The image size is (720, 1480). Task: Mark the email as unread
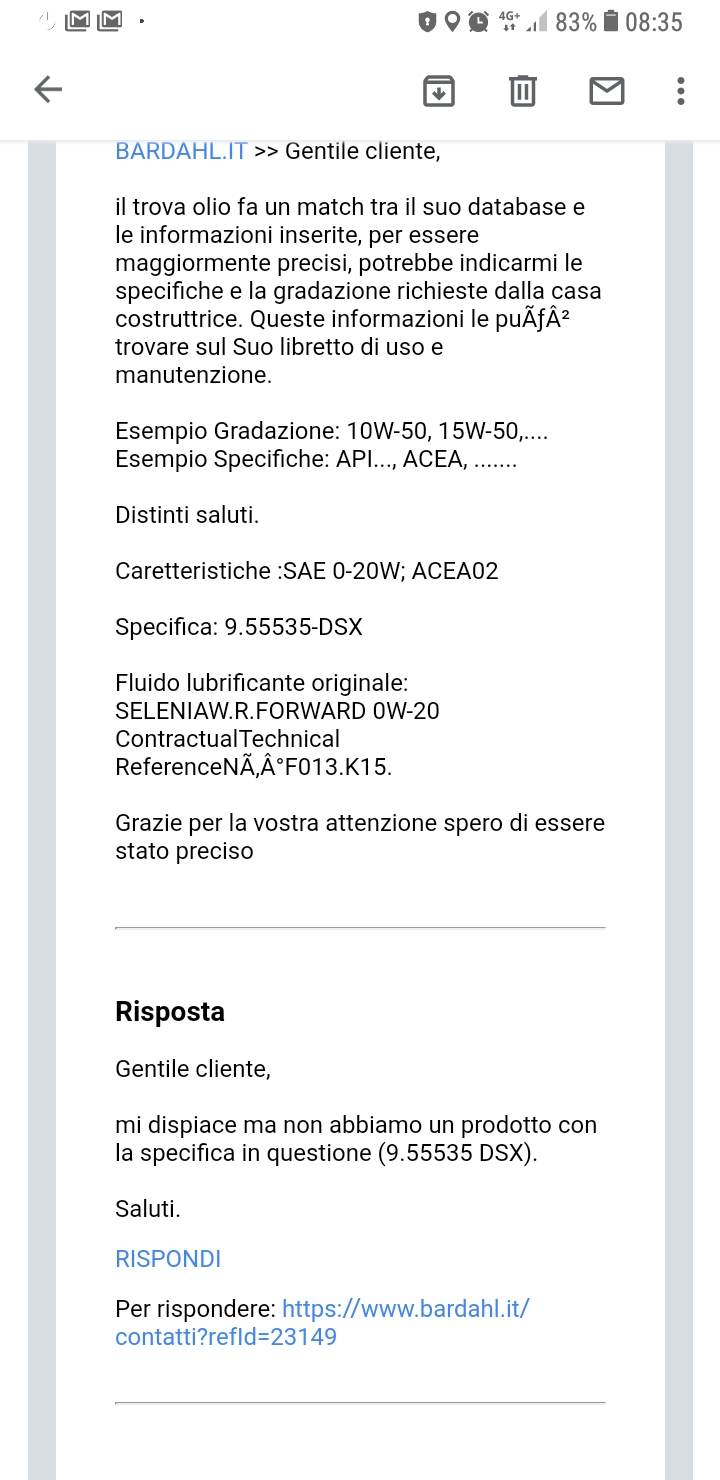[x=606, y=91]
